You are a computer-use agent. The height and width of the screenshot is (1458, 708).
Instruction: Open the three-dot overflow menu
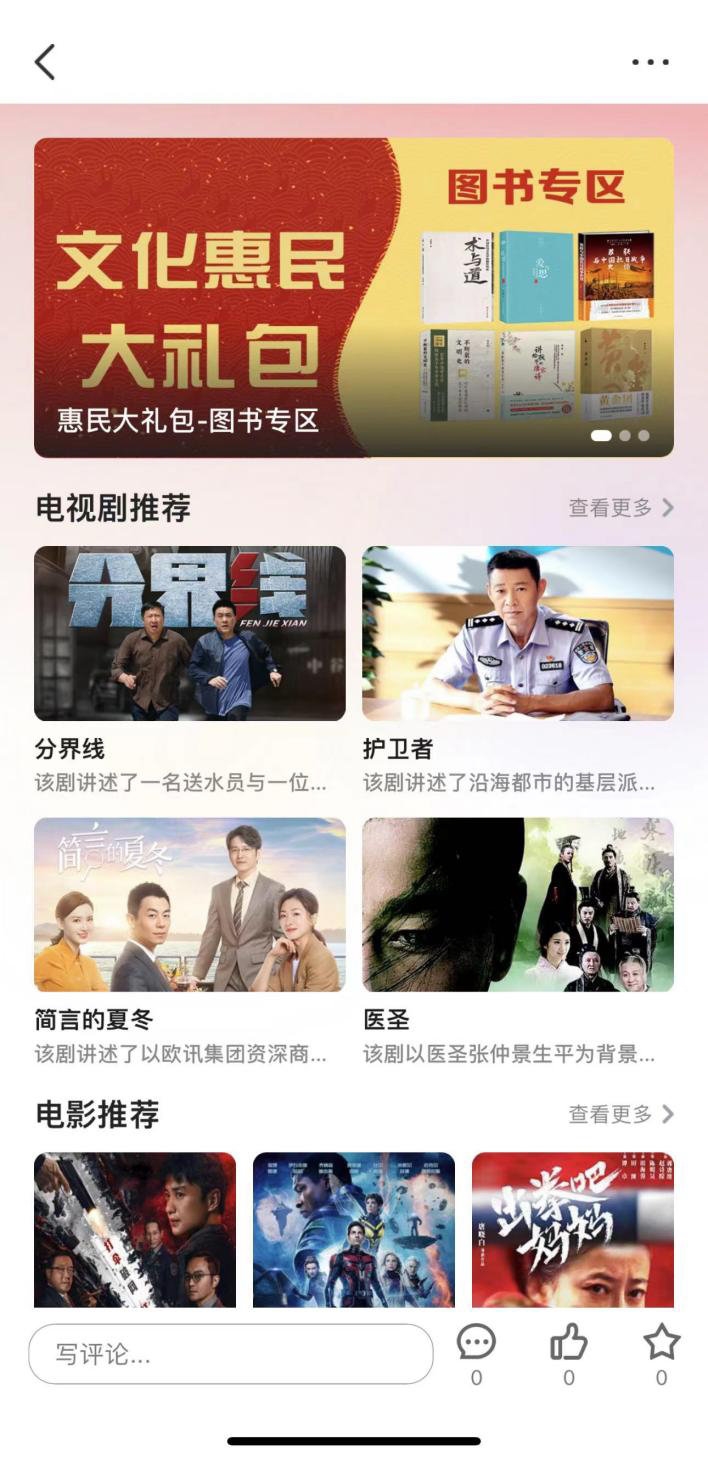click(650, 62)
